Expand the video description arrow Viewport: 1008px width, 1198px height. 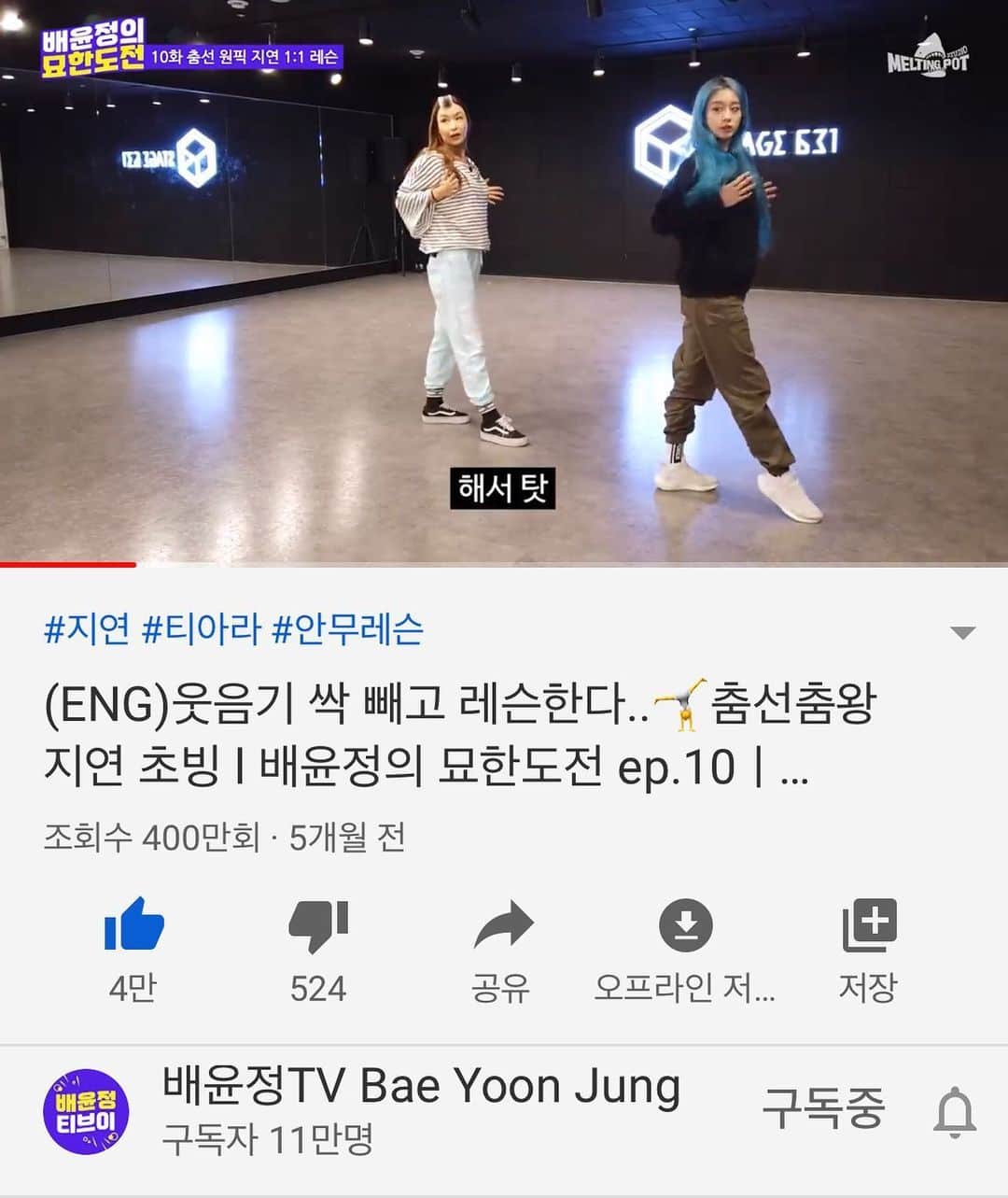[962, 632]
